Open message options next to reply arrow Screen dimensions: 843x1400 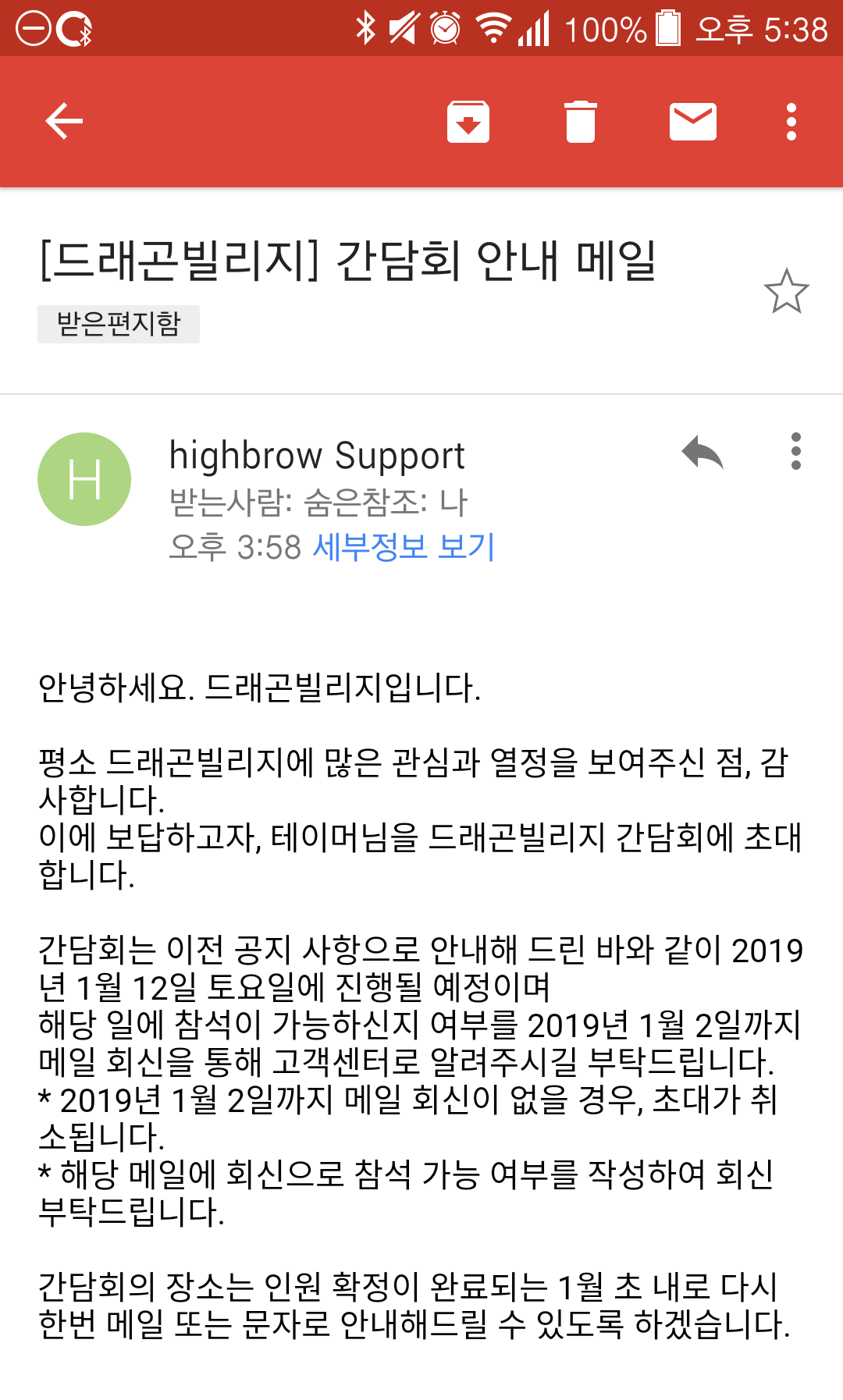point(795,452)
